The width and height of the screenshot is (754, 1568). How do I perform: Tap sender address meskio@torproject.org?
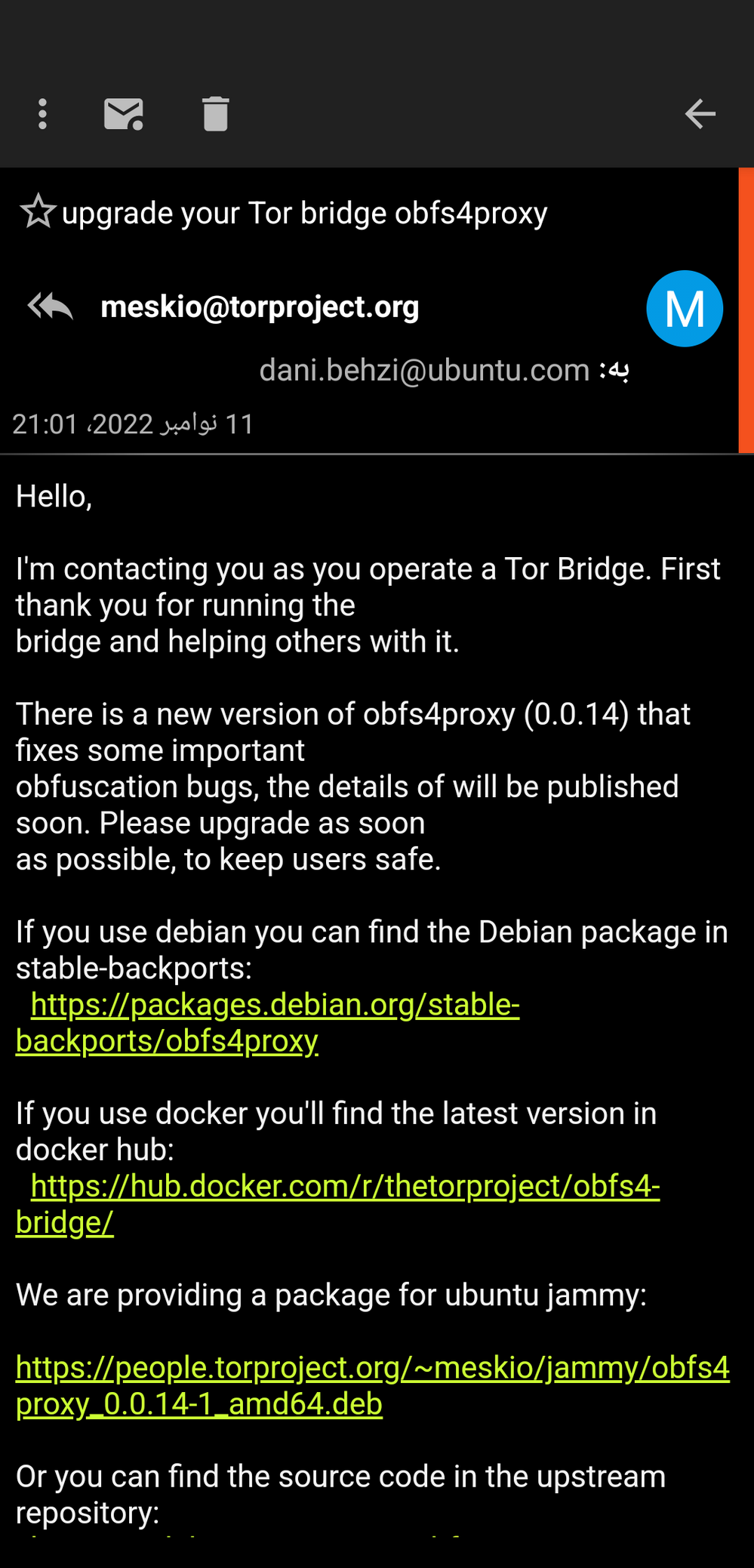tap(260, 307)
